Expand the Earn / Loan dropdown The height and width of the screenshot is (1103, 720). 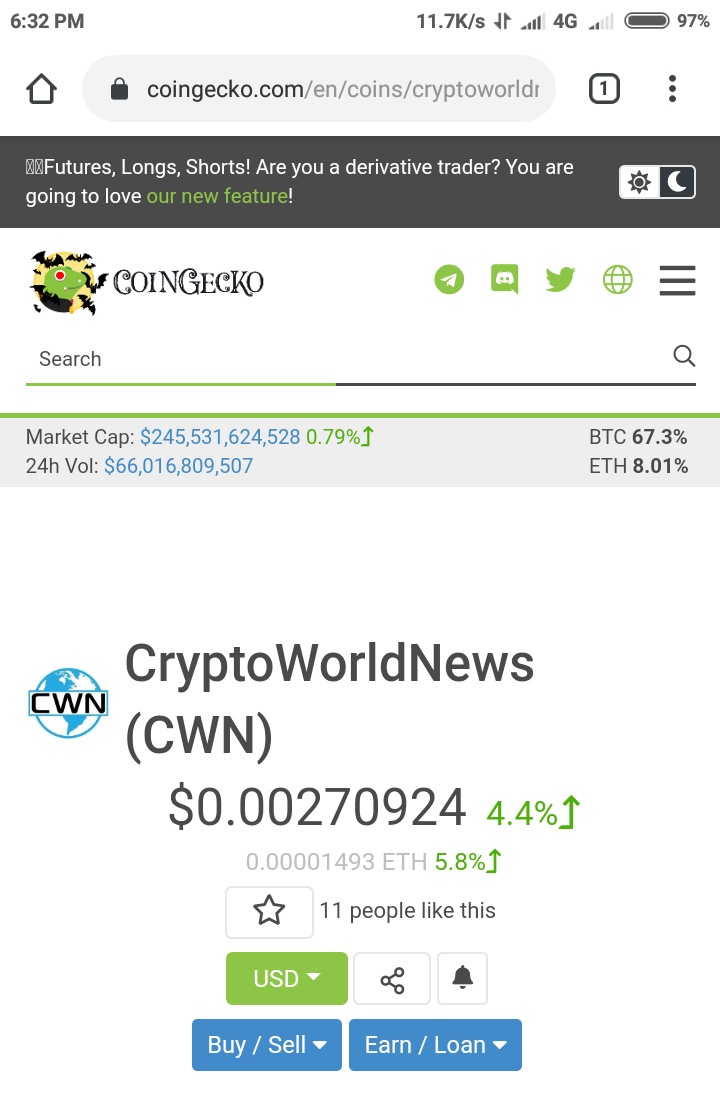tap(435, 1044)
